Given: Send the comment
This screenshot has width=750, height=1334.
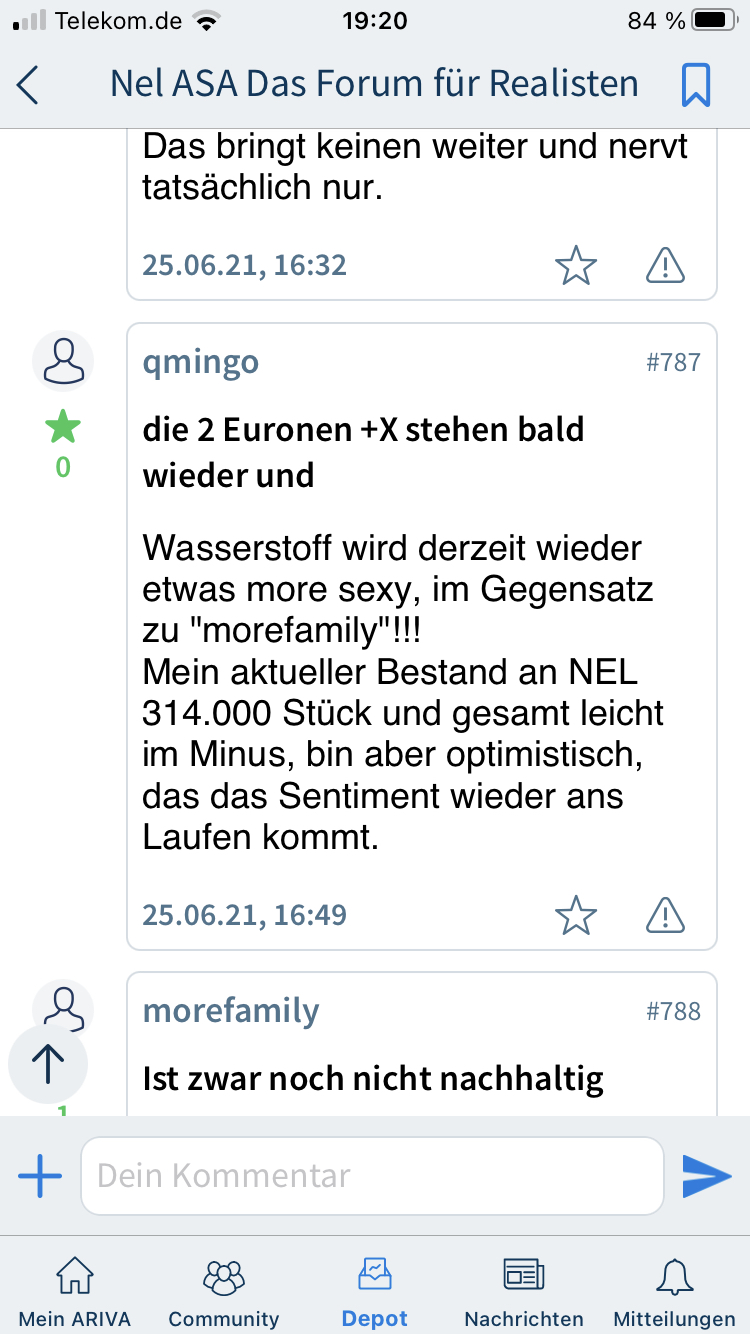Looking at the screenshot, I should [706, 1176].
